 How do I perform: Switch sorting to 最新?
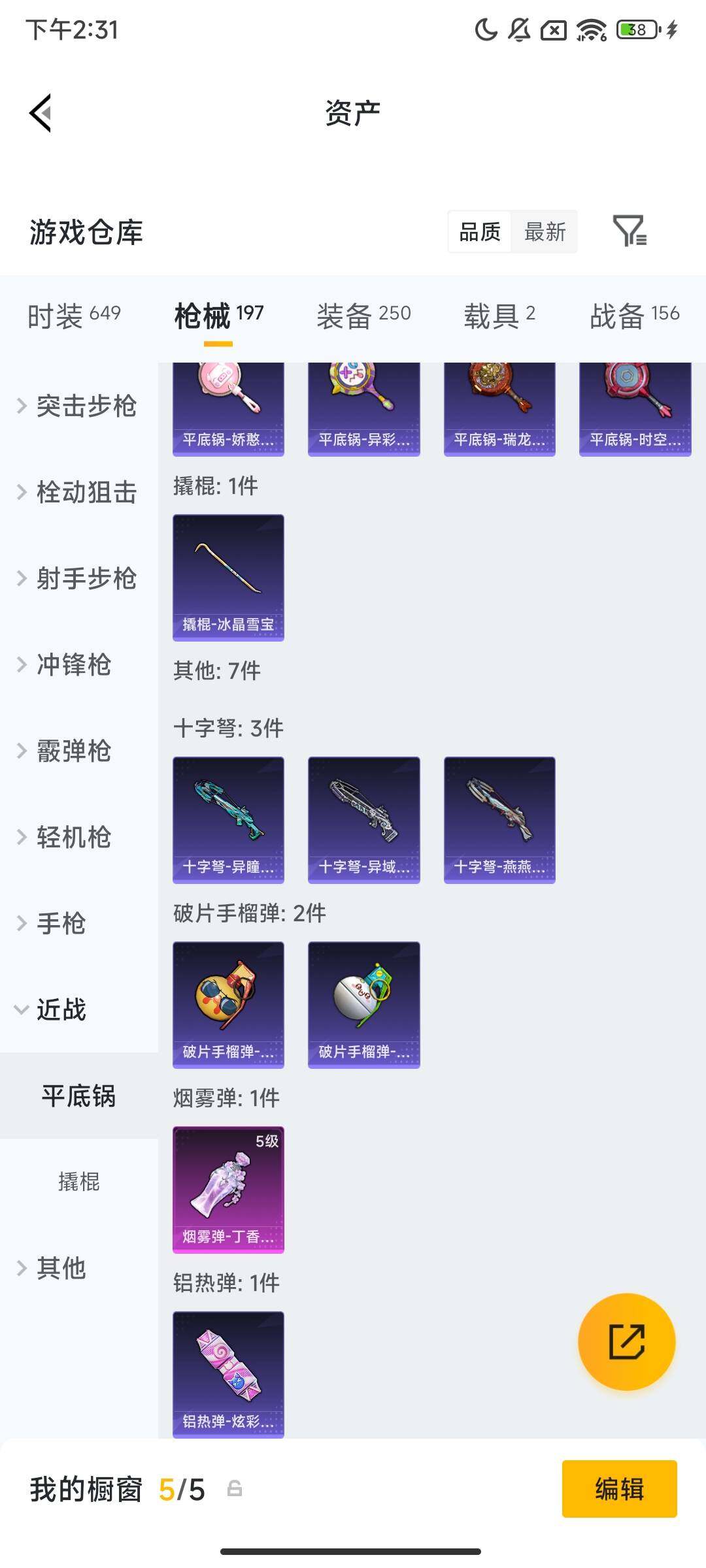pyautogui.click(x=546, y=232)
